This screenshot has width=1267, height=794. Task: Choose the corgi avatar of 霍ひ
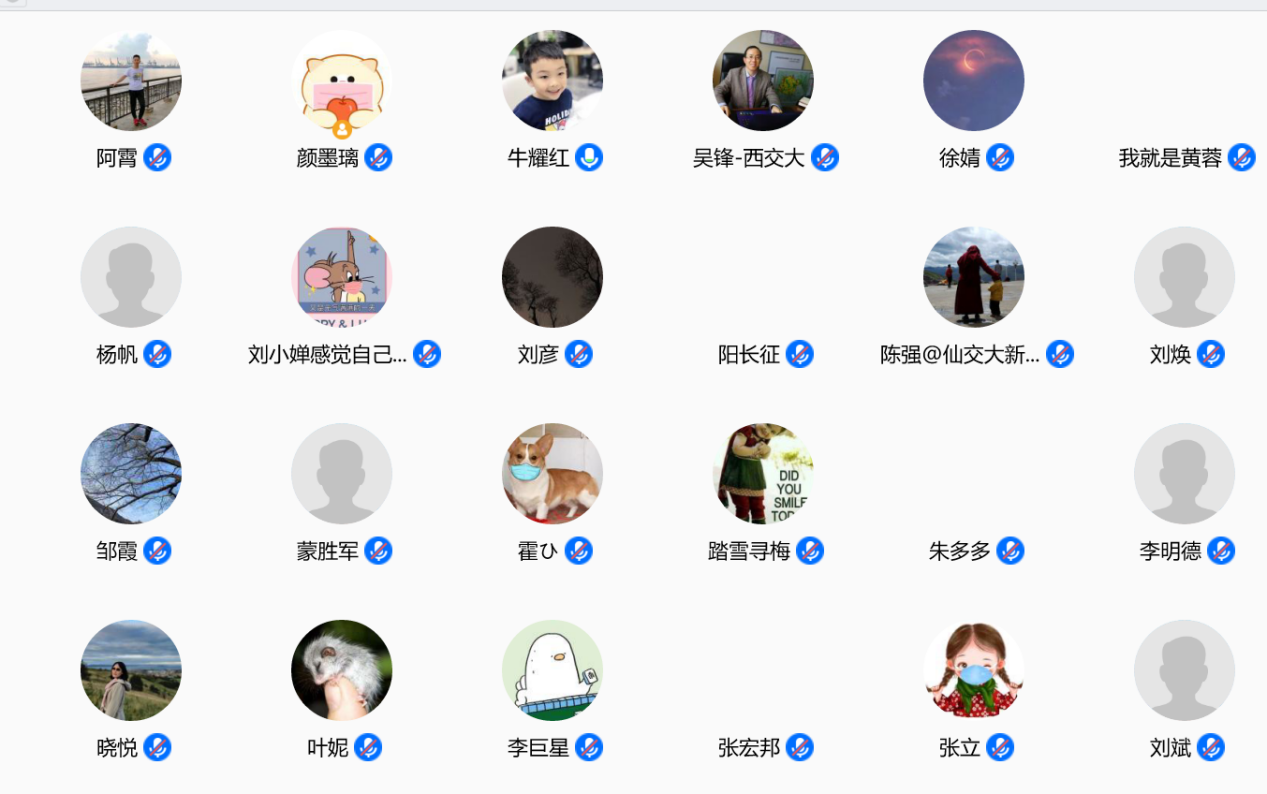[x=552, y=474]
